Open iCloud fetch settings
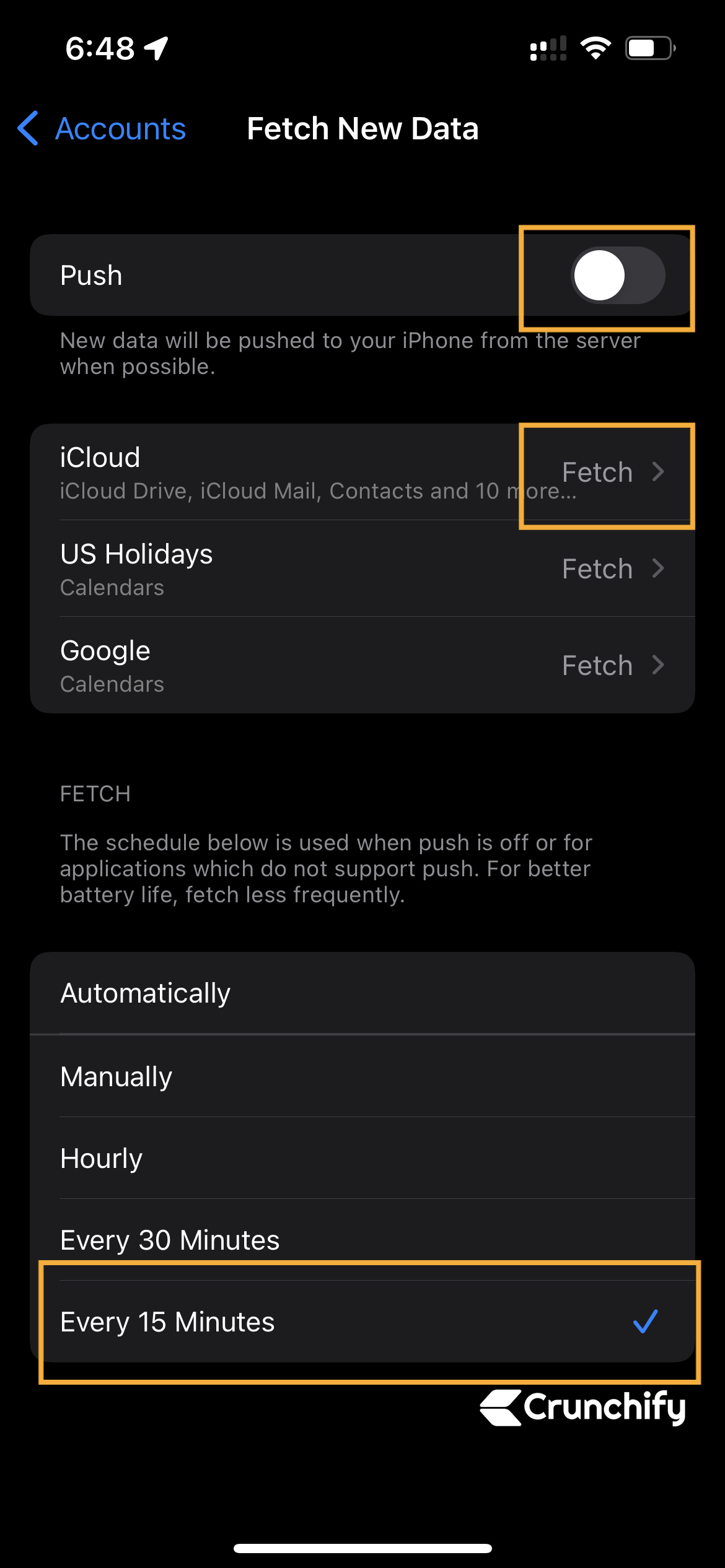The image size is (725, 1568). coord(362,472)
